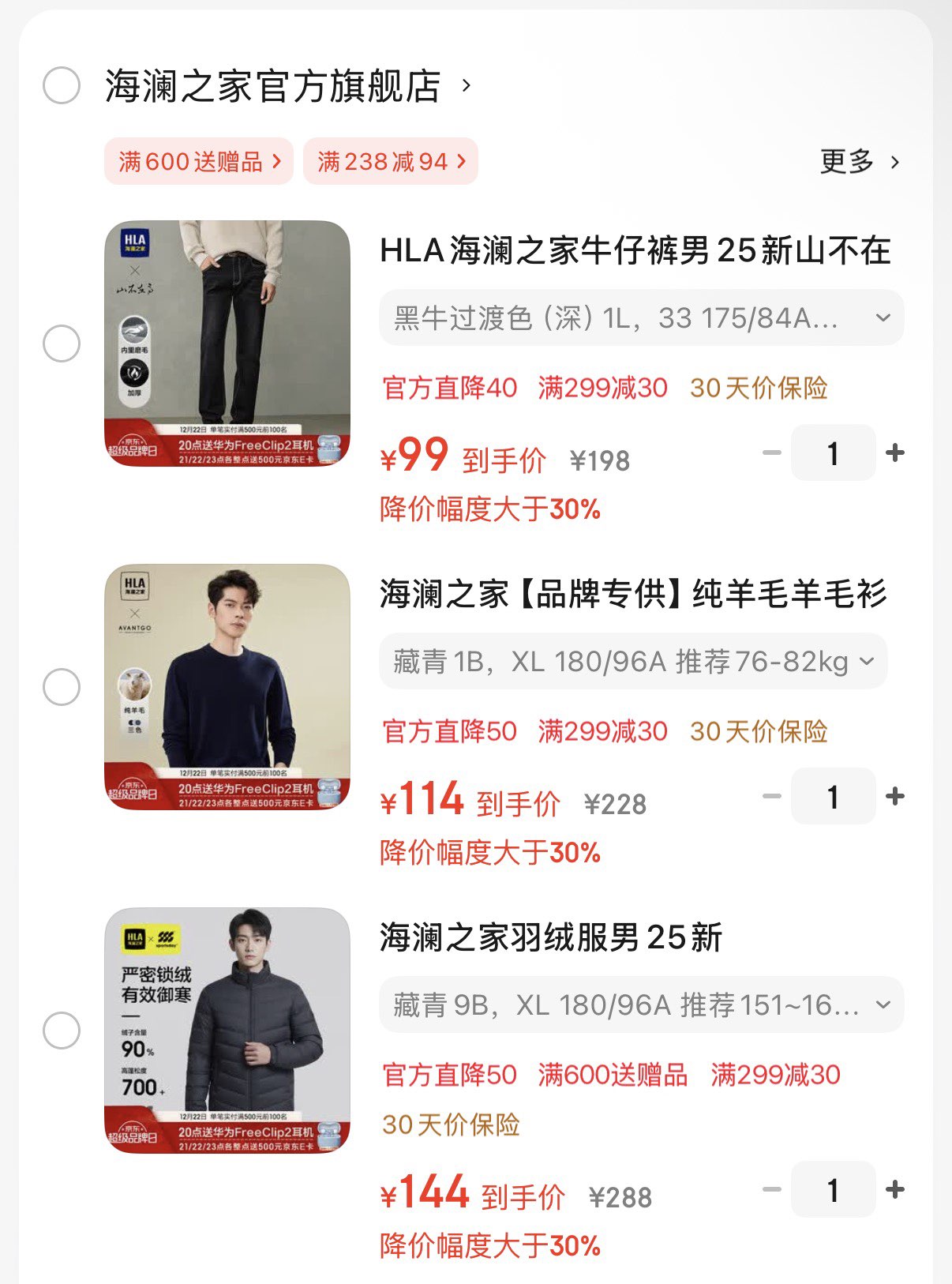Increase quantity of the HLA jeans
952x1284 pixels.
coord(894,452)
